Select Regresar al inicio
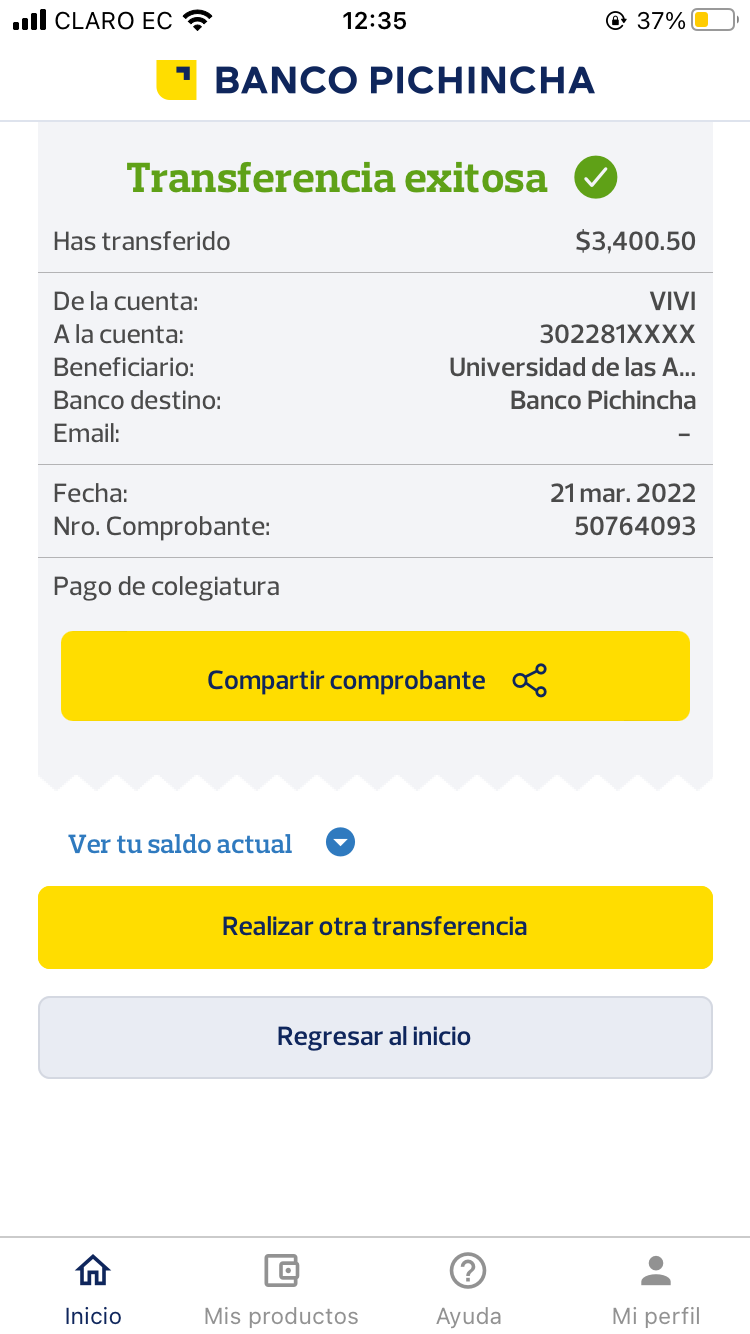Screen dimensions: 750x1334 pyautogui.click(x=375, y=1037)
